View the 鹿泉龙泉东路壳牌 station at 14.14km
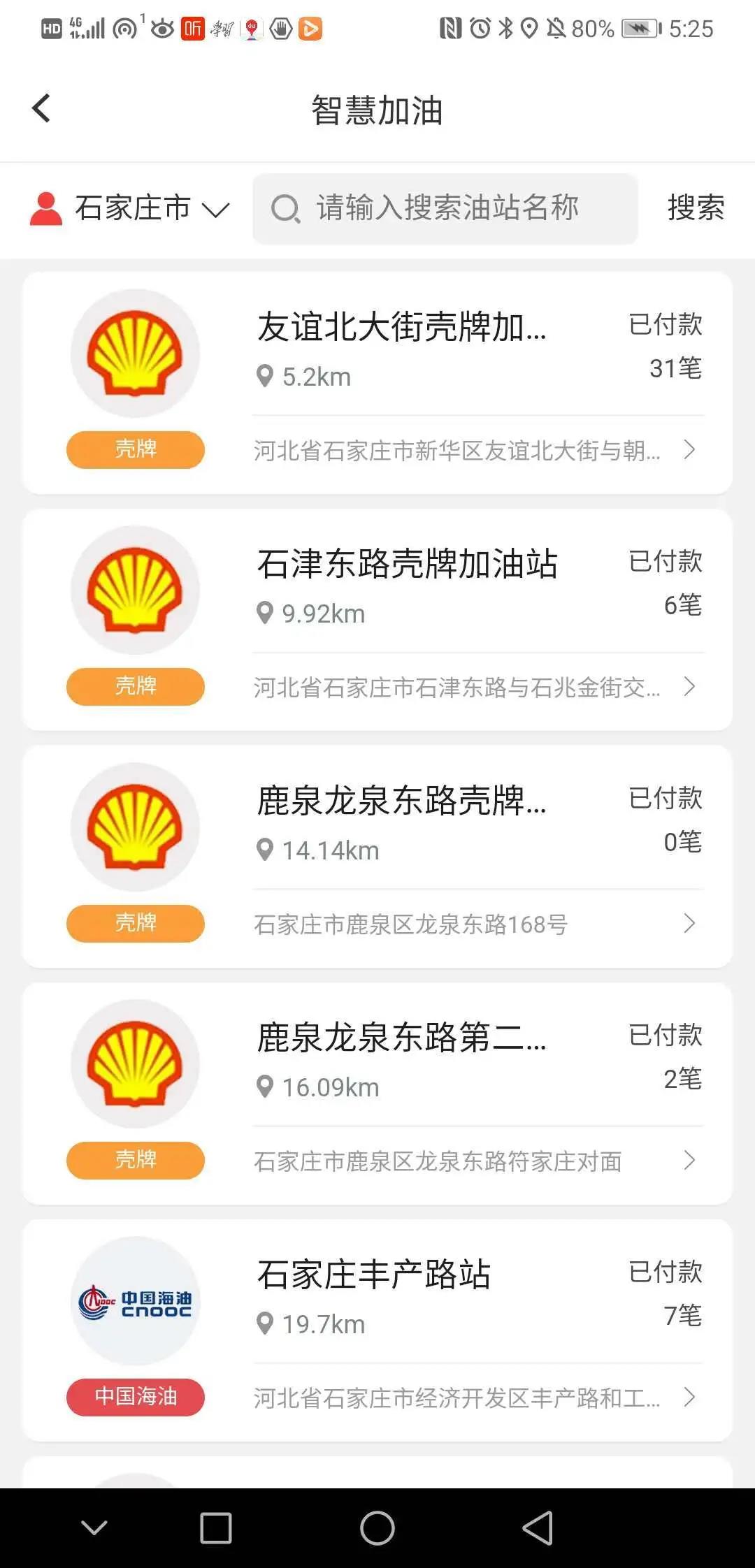The image size is (755, 1568). tap(401, 801)
